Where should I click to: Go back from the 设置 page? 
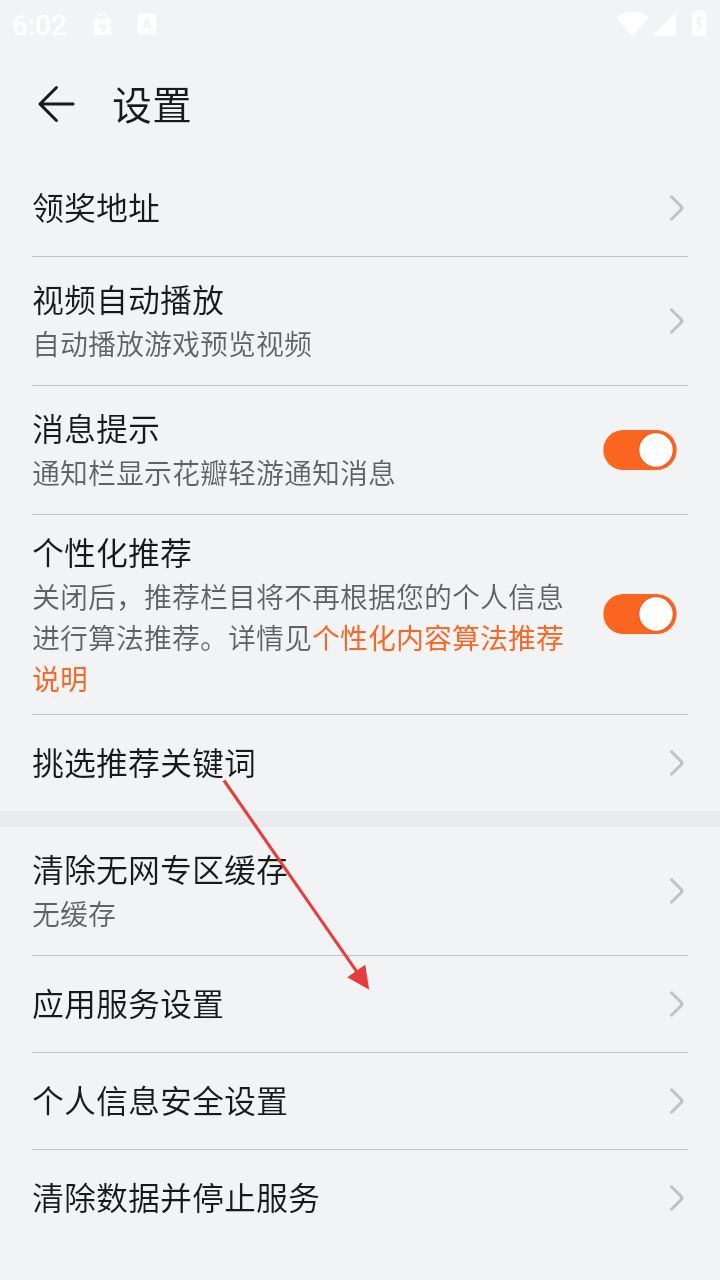[x=56, y=104]
